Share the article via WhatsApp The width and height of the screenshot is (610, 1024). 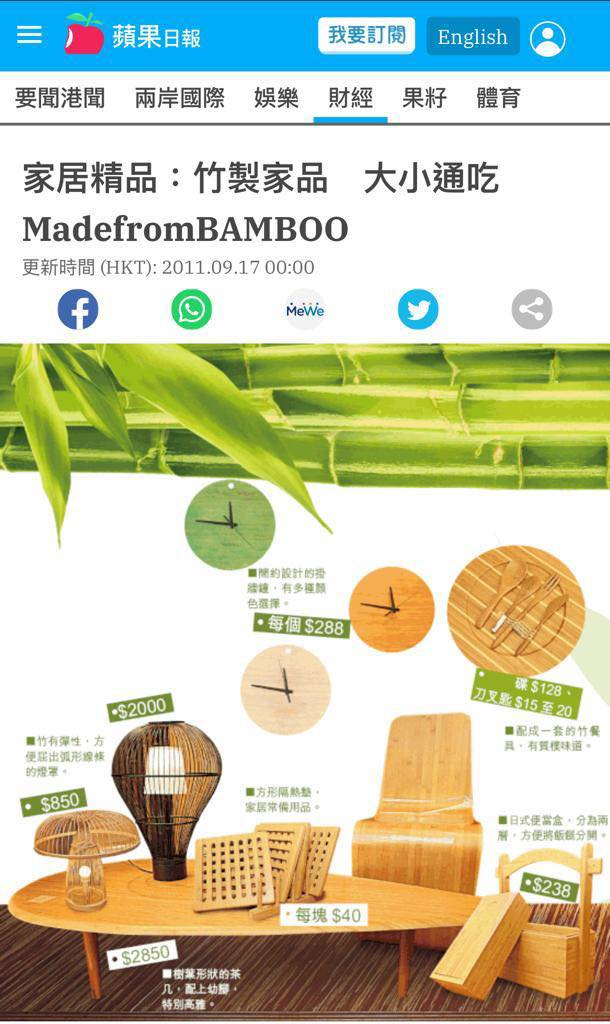pos(191,310)
